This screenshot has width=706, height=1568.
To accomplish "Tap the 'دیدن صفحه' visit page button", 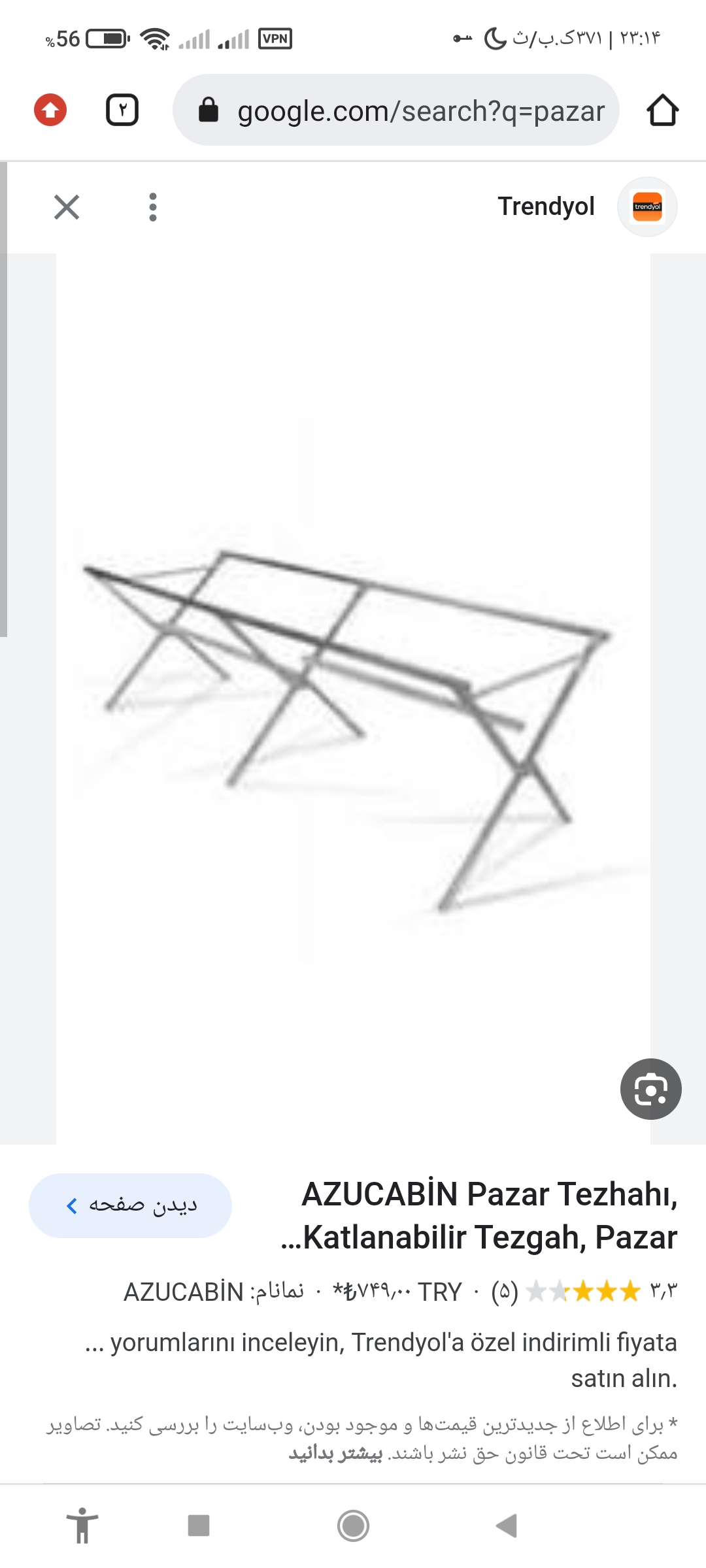I will coord(131,1205).
